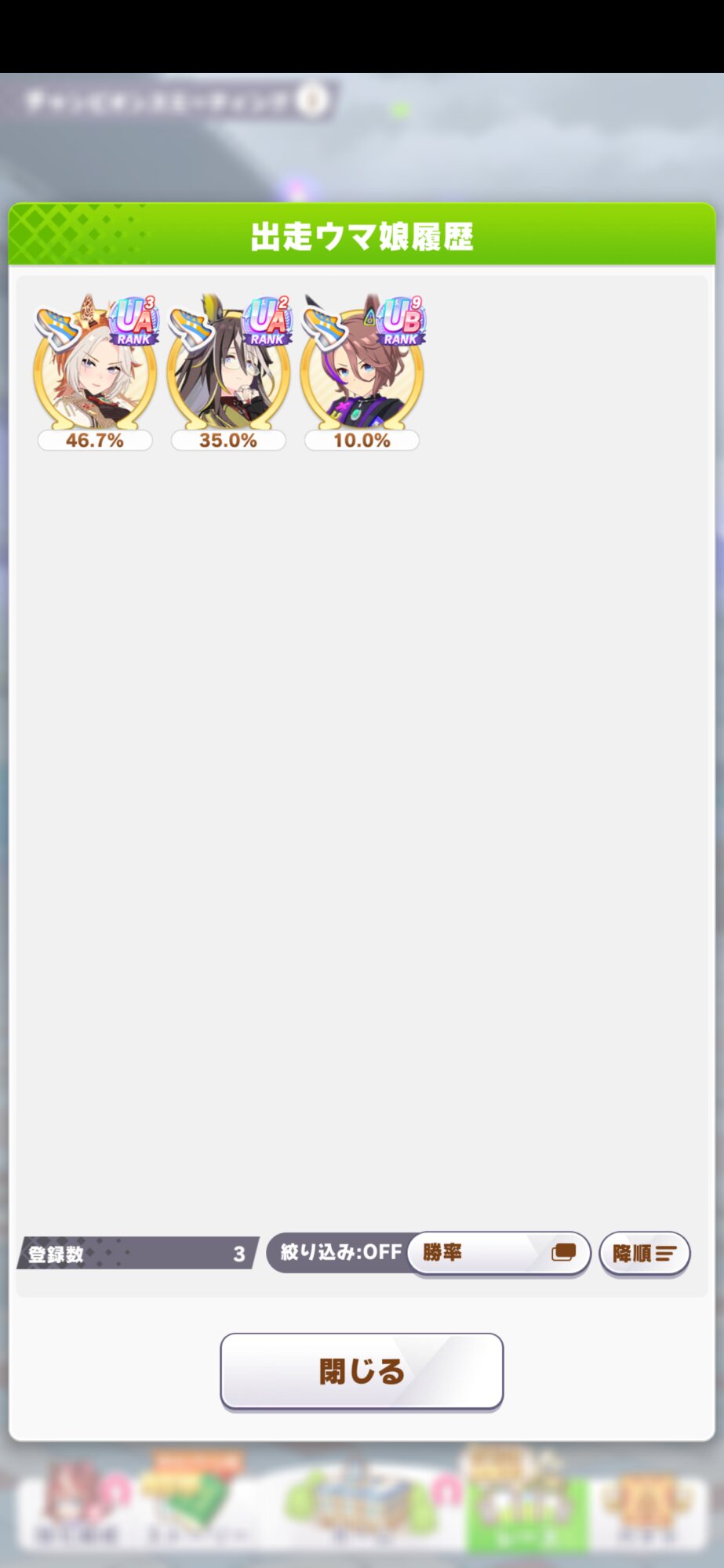View the UB-rank character with 10.0%
The width and height of the screenshot is (724, 1568).
tap(362, 372)
